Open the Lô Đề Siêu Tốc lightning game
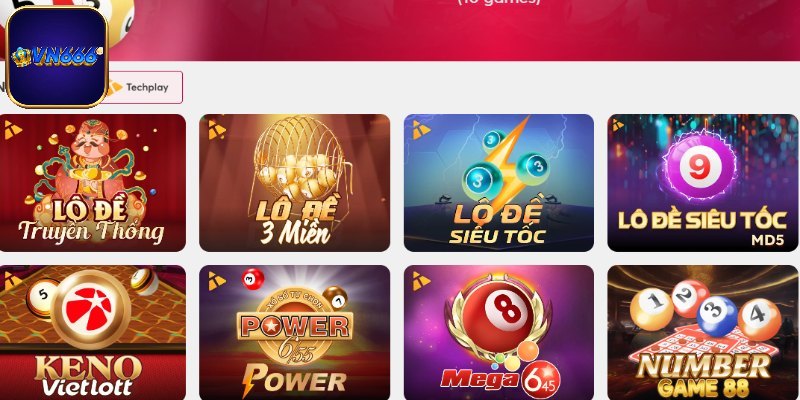 498,183
